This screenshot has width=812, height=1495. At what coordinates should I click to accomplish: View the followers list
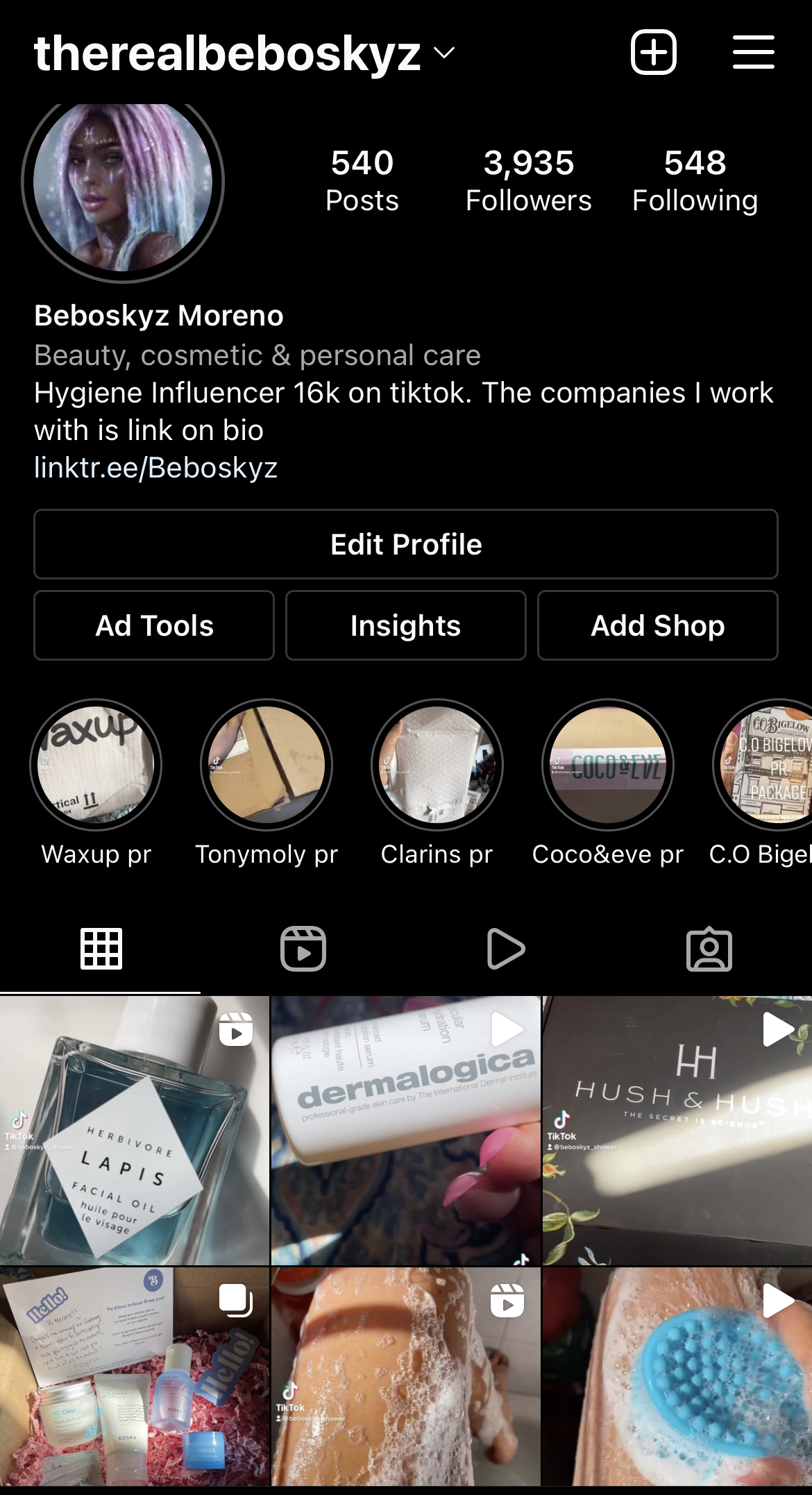(x=529, y=180)
